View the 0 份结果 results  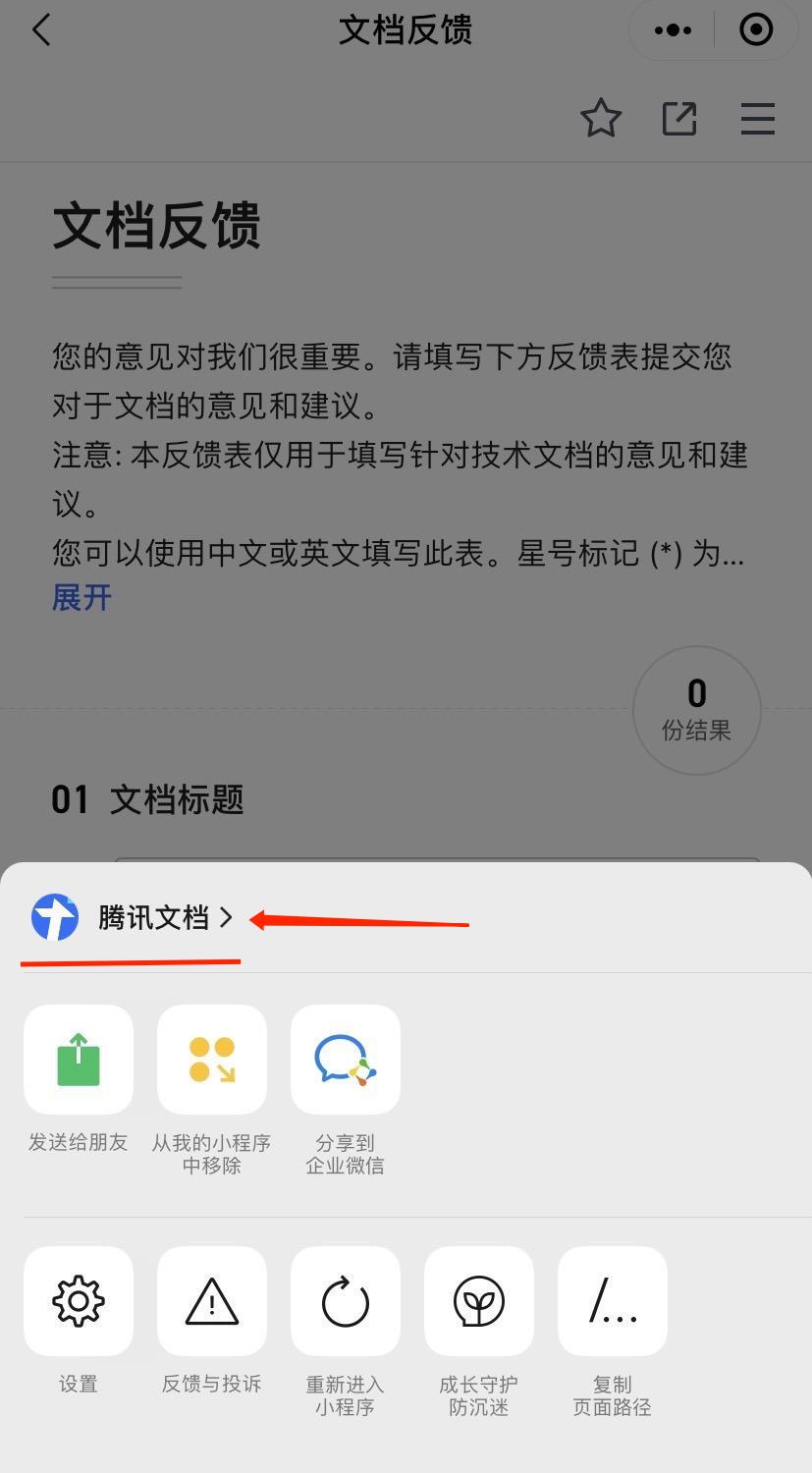click(697, 709)
